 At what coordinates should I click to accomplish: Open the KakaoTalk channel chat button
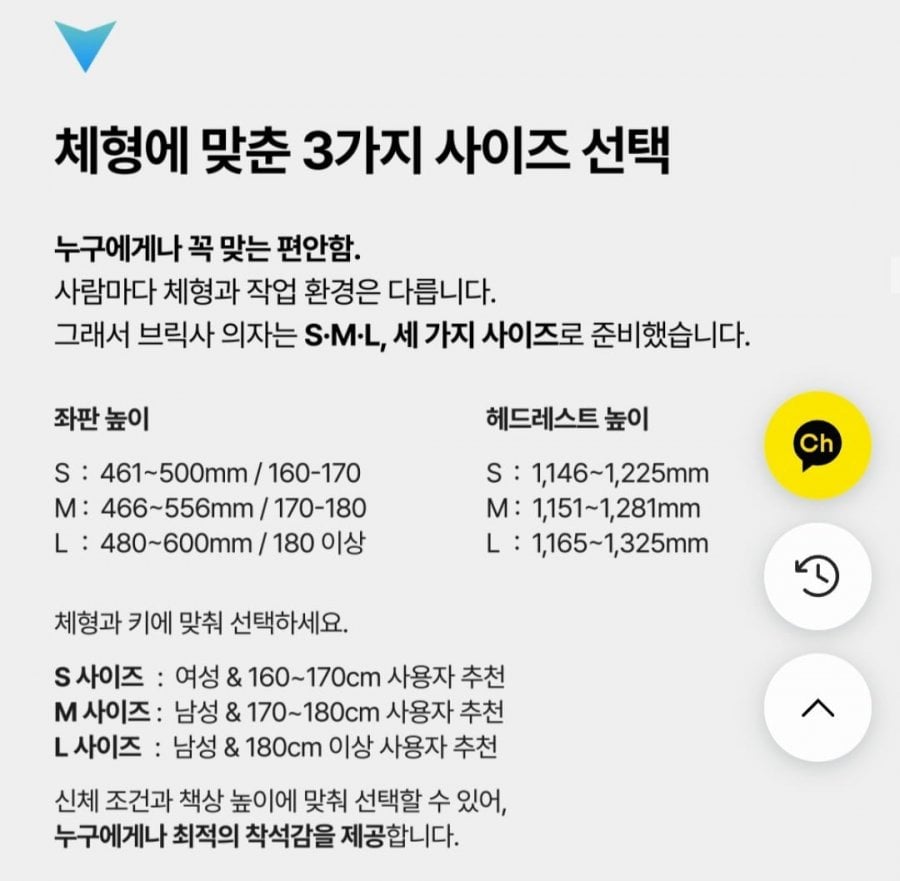817,445
